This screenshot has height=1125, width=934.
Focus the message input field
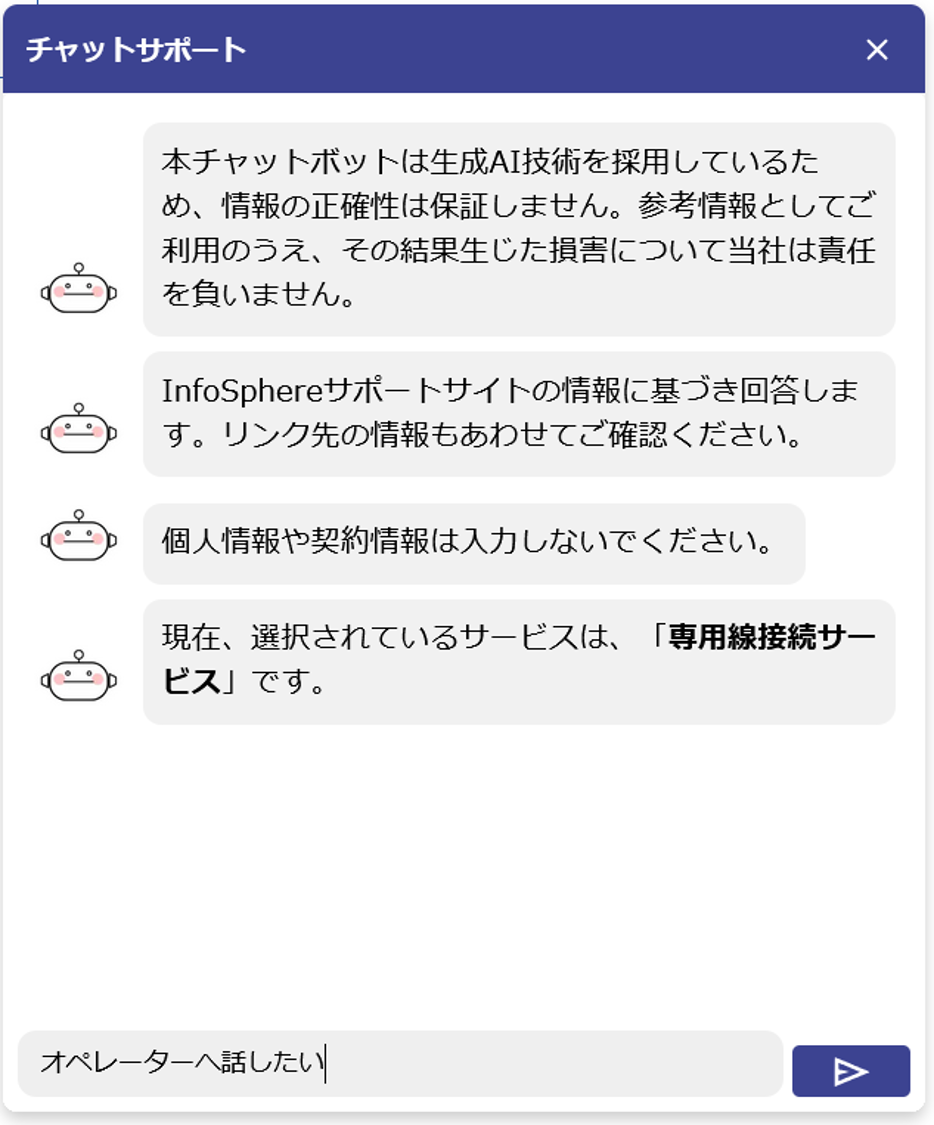pos(400,1063)
